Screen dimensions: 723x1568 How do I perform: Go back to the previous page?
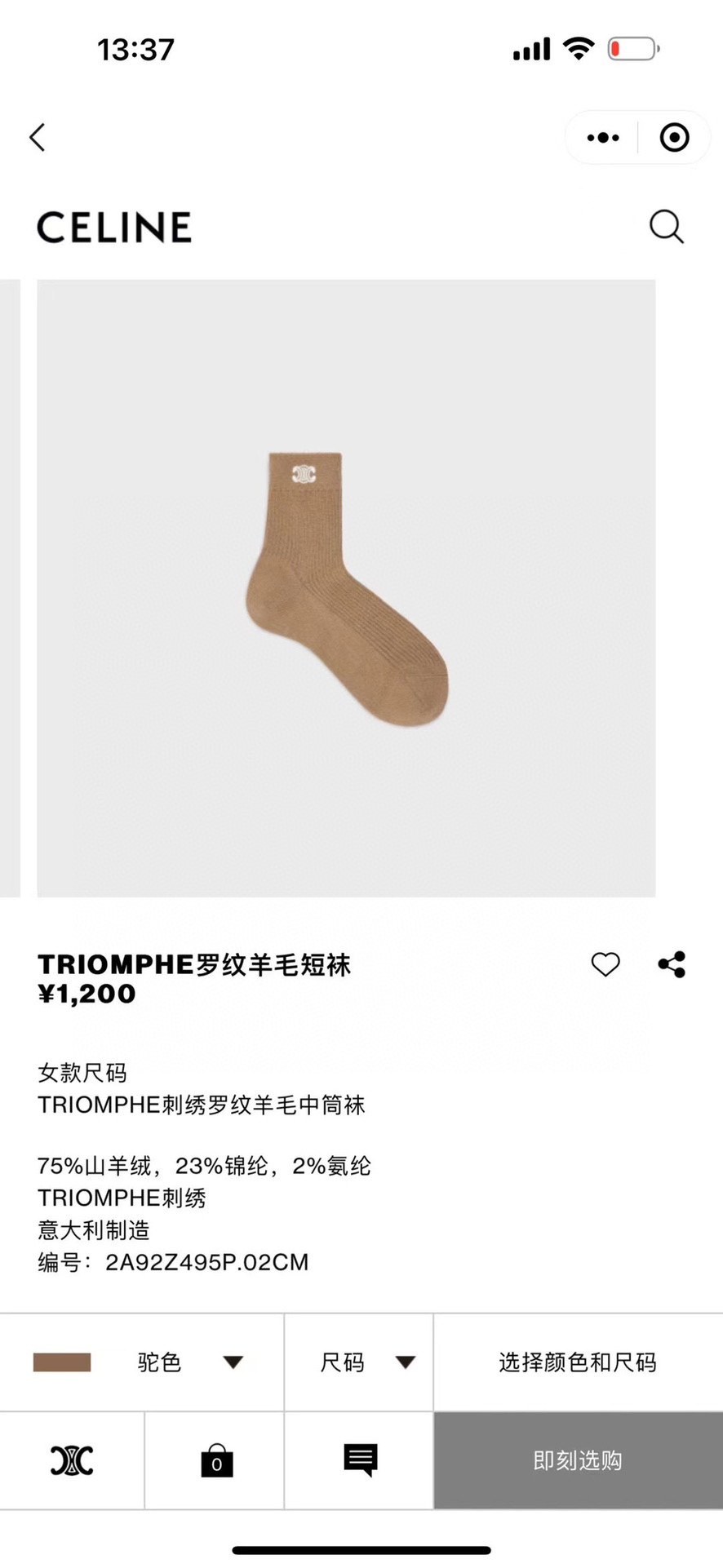(38, 137)
